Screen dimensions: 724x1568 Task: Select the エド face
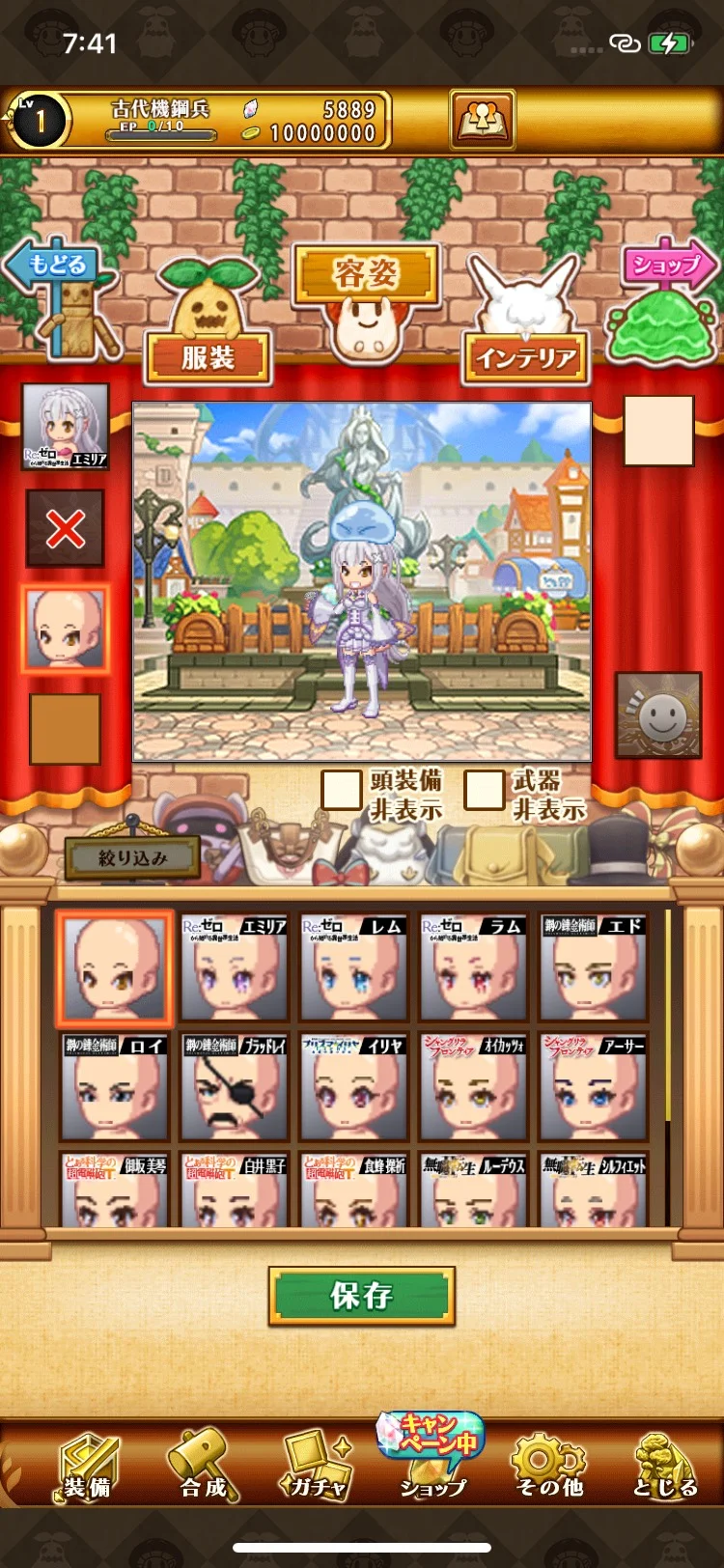[x=593, y=968]
